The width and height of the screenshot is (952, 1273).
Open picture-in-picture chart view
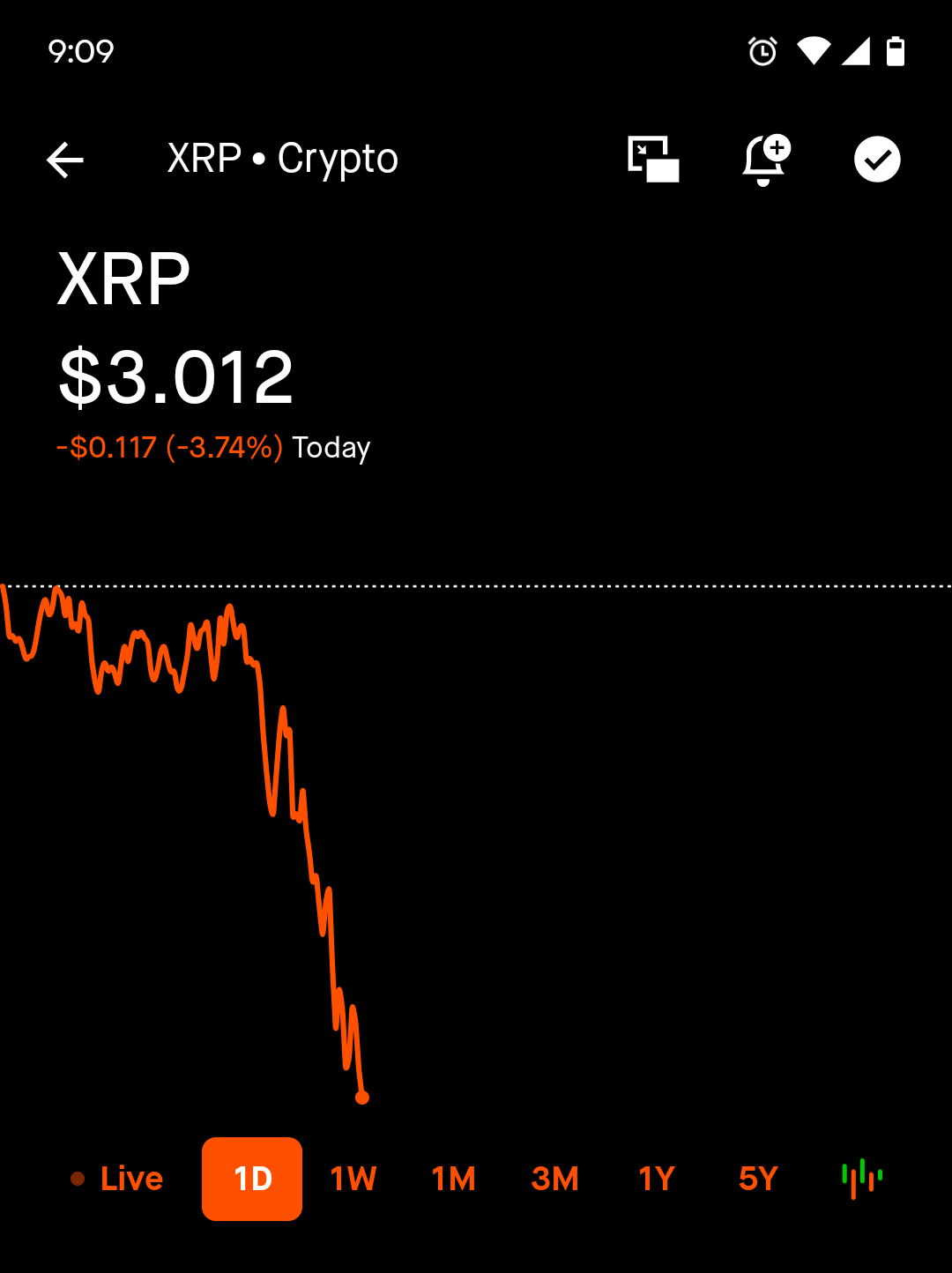pos(653,160)
